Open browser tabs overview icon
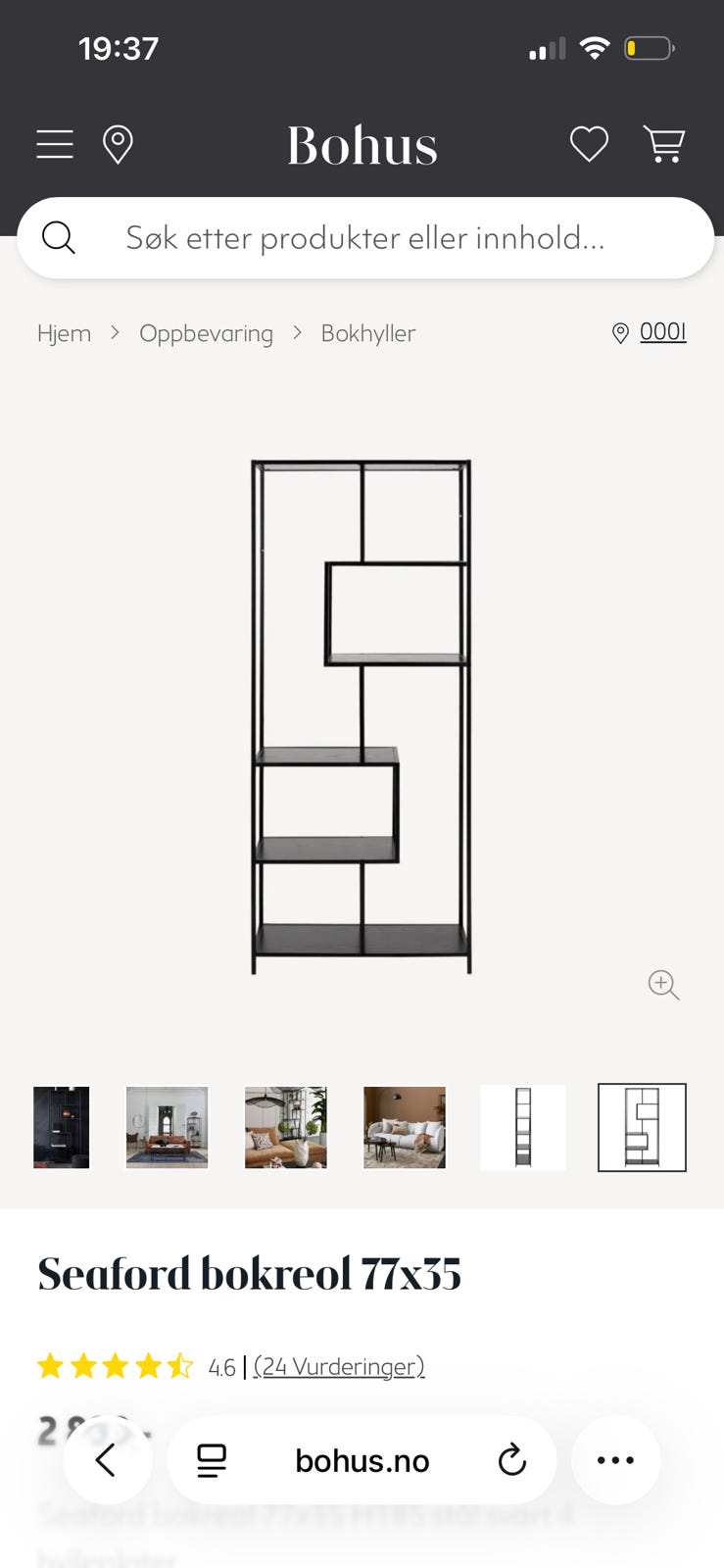Image resolution: width=724 pixels, height=1568 pixels. point(210,1460)
